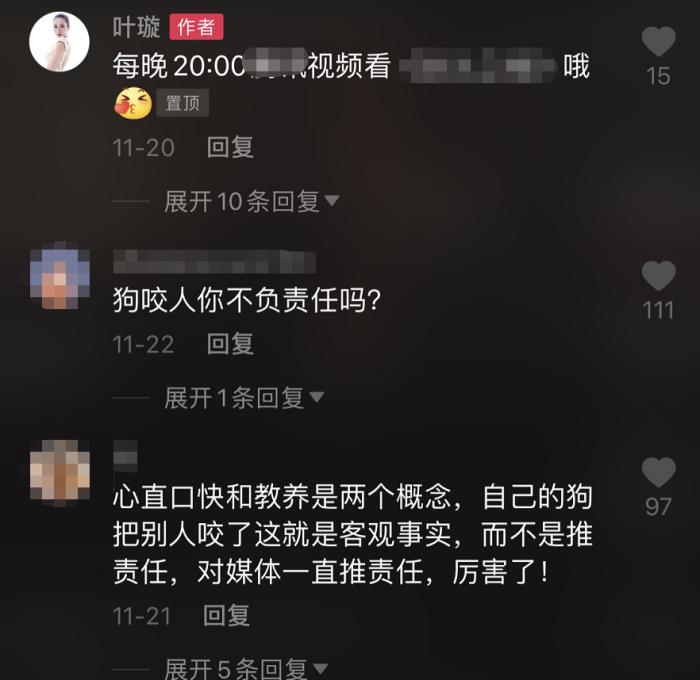Image resolution: width=700 pixels, height=680 pixels.
Task: Reply to the 11-21 comment
Action: click(x=228, y=615)
